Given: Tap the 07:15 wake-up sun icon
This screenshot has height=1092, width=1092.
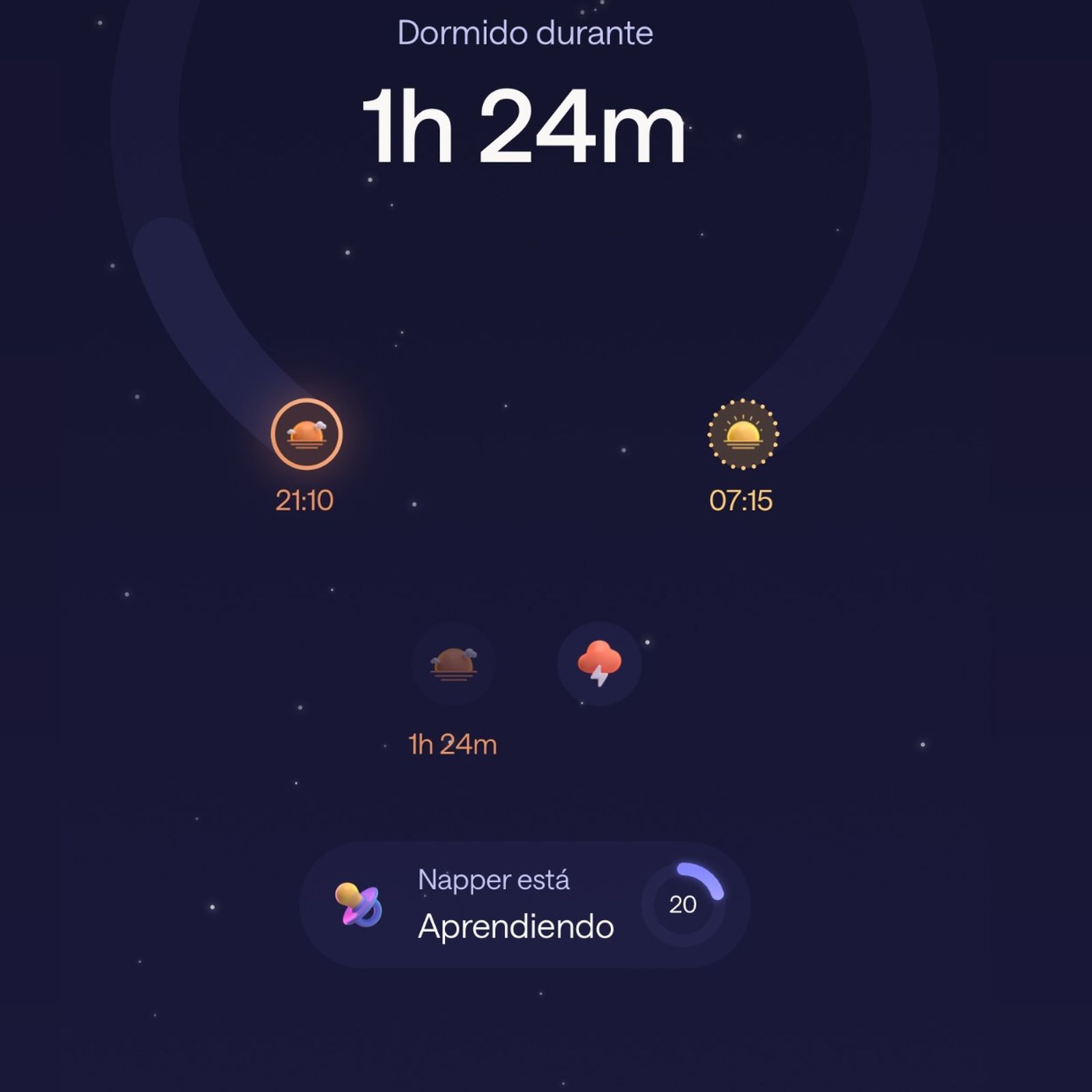Looking at the screenshot, I should click(743, 434).
